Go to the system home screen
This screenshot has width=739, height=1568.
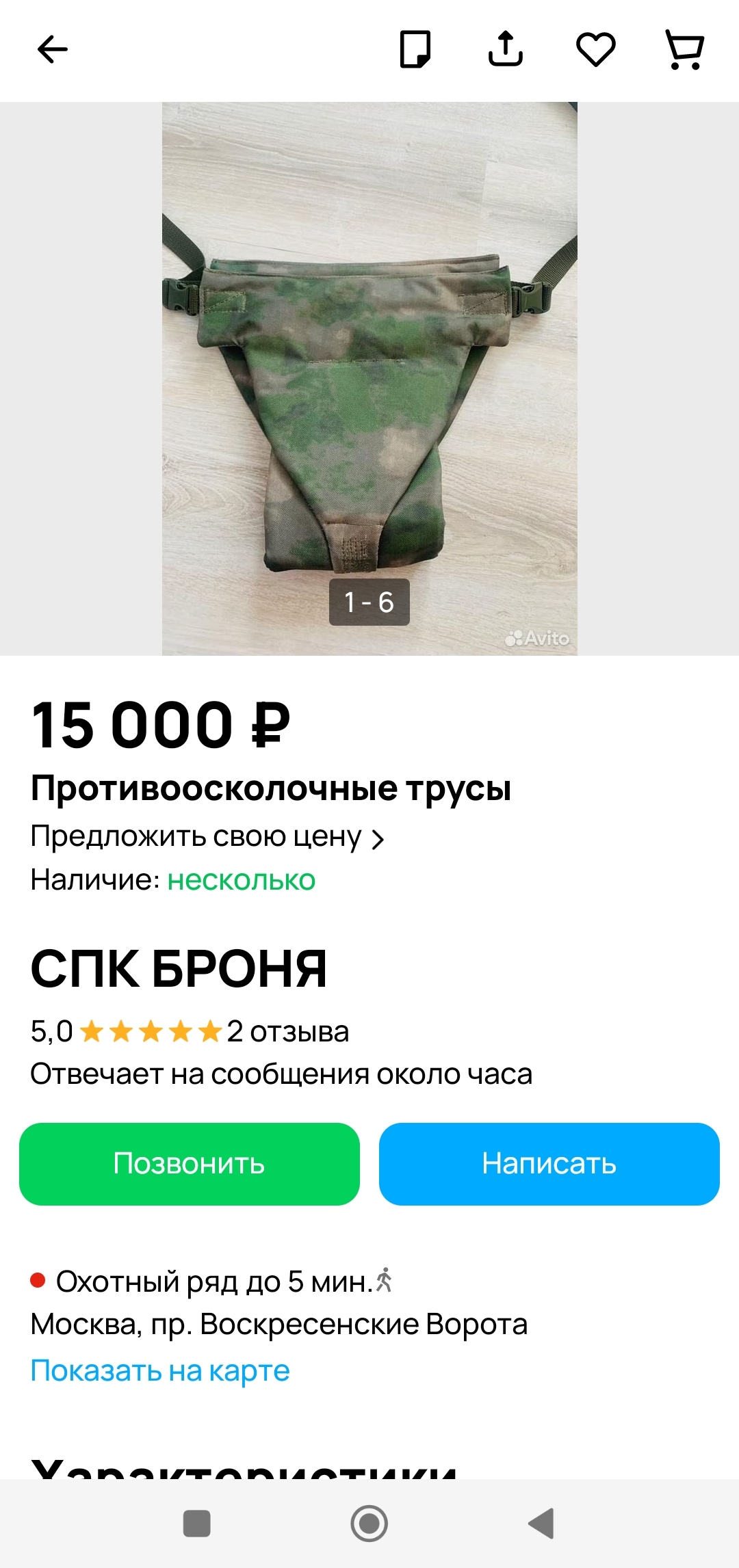click(369, 1524)
